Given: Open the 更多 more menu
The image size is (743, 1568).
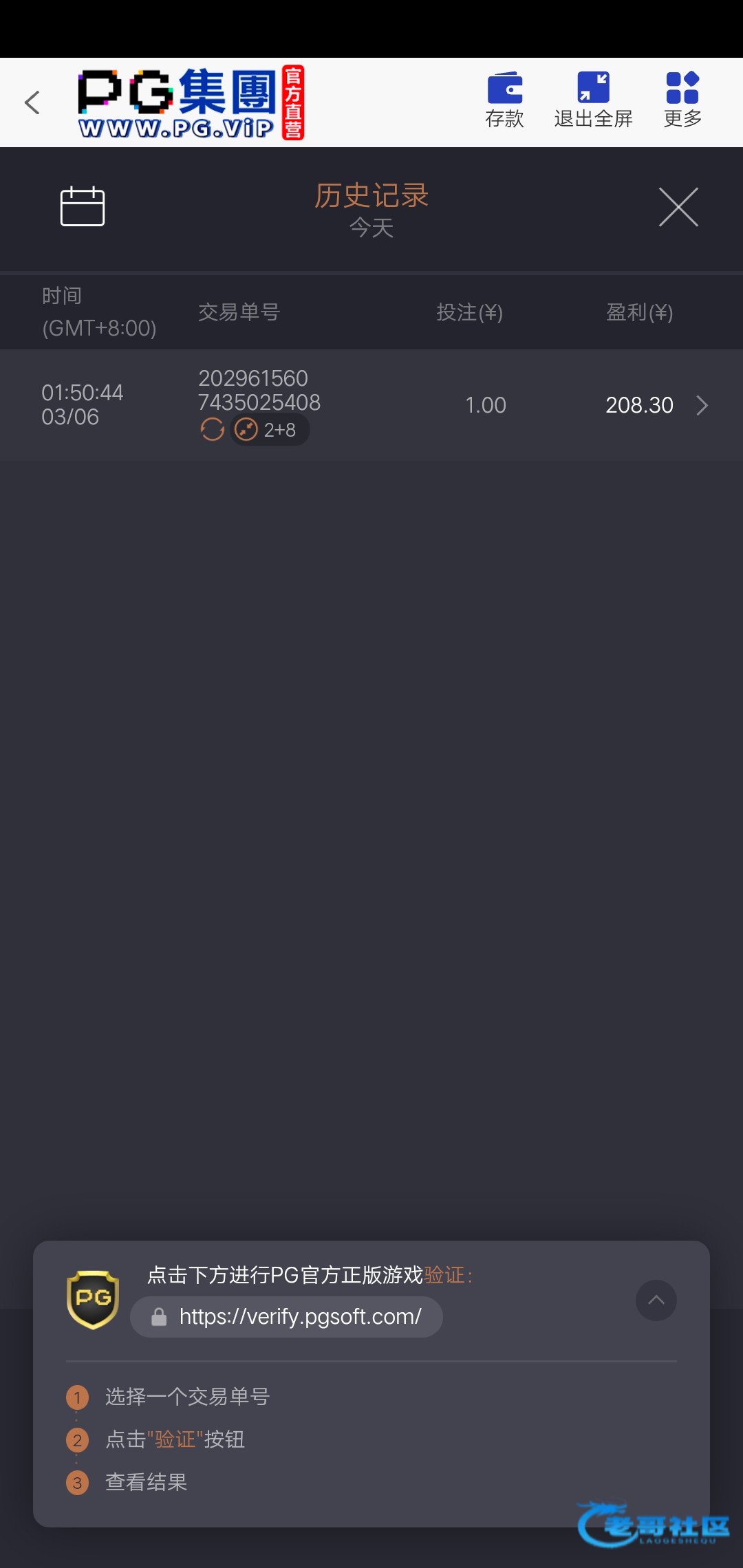Looking at the screenshot, I should (x=682, y=100).
